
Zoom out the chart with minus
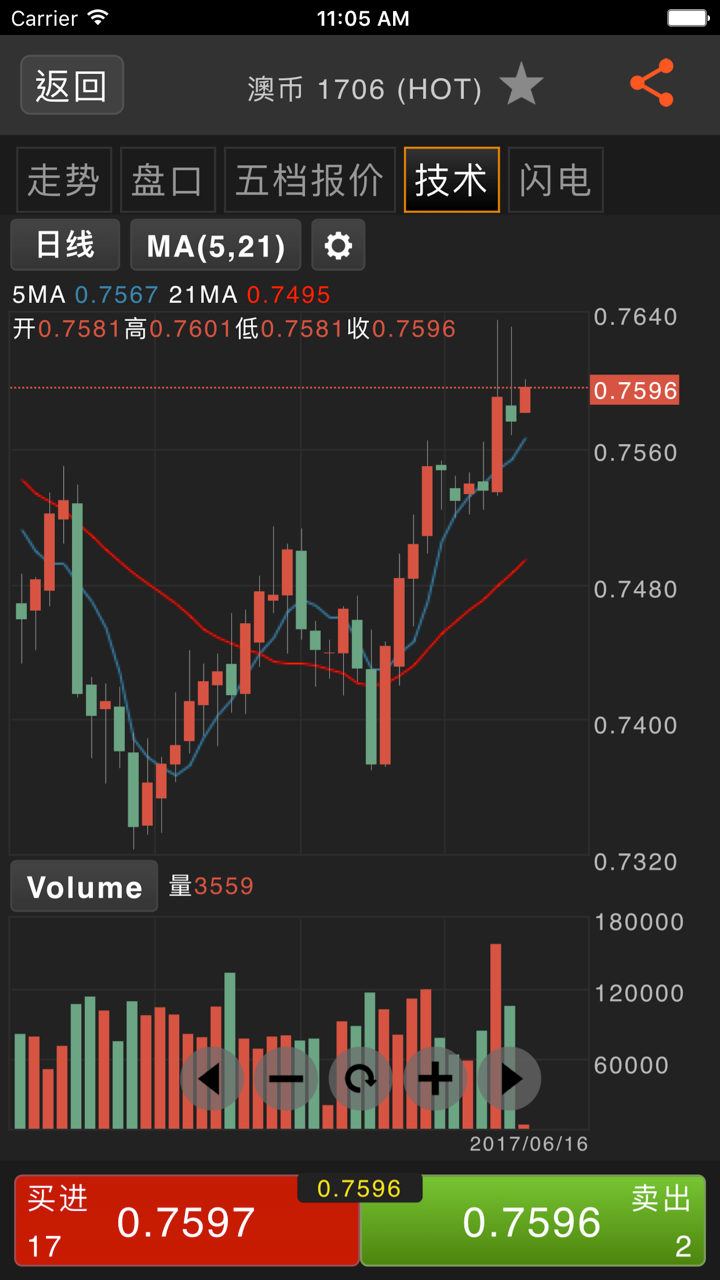(286, 1079)
